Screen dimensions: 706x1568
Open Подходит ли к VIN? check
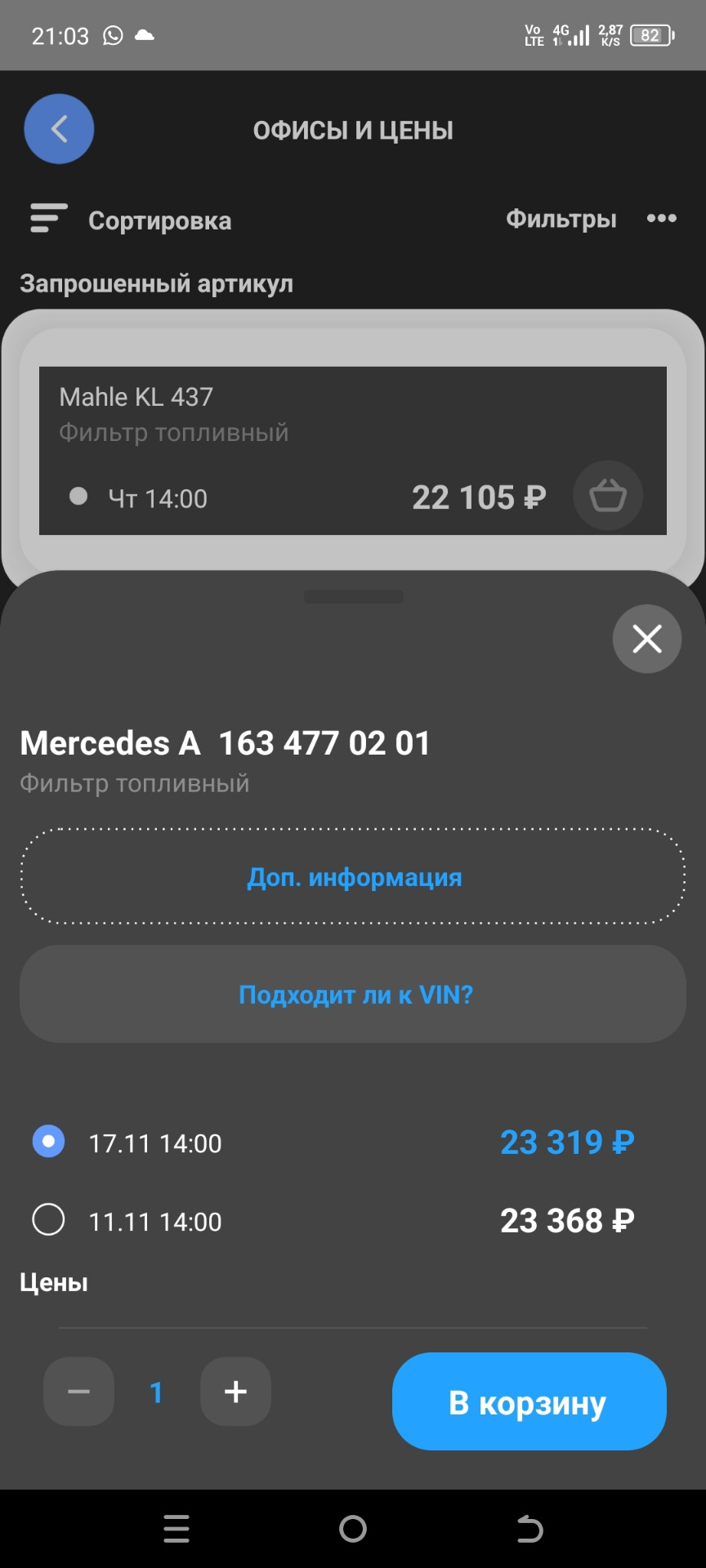[x=353, y=994]
